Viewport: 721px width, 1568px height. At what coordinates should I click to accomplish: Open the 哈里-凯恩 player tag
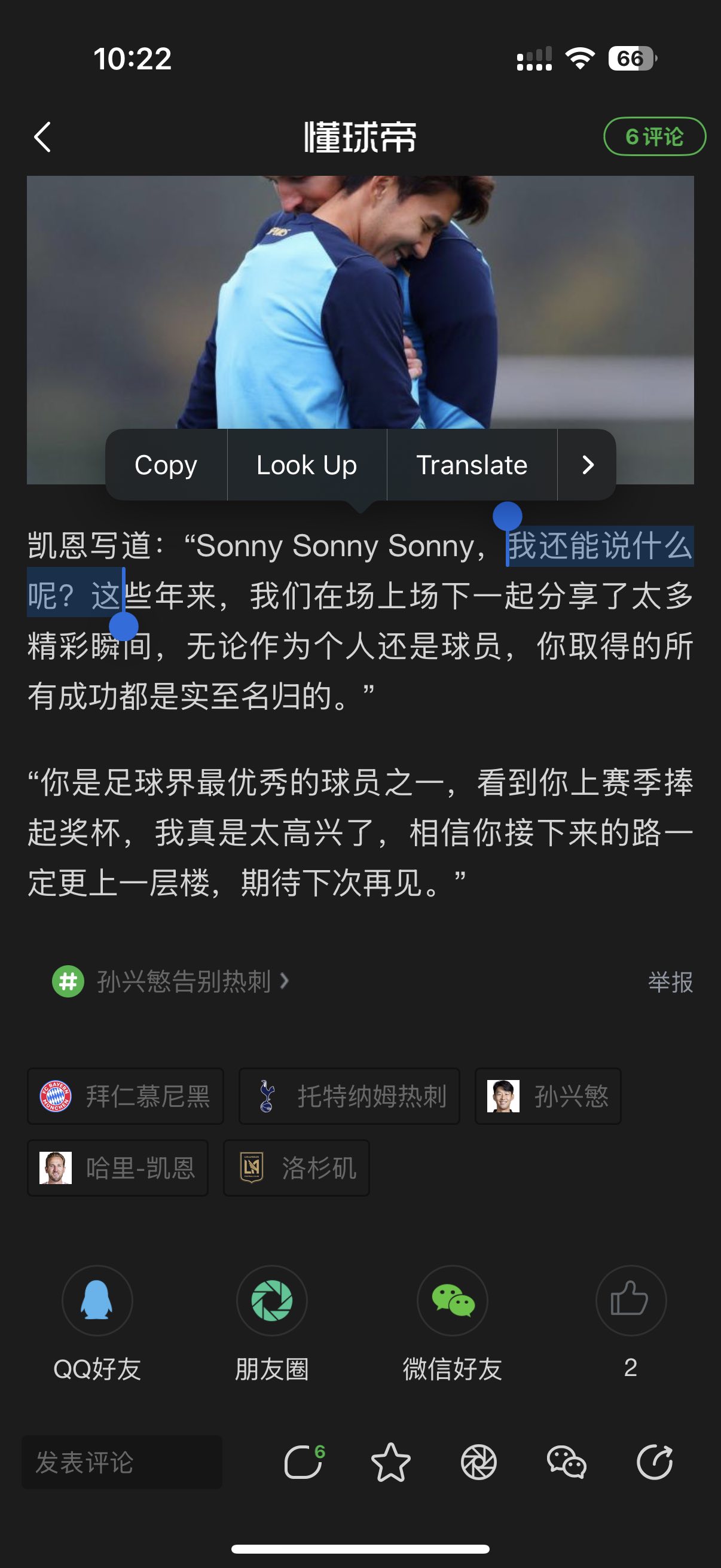tap(117, 1168)
